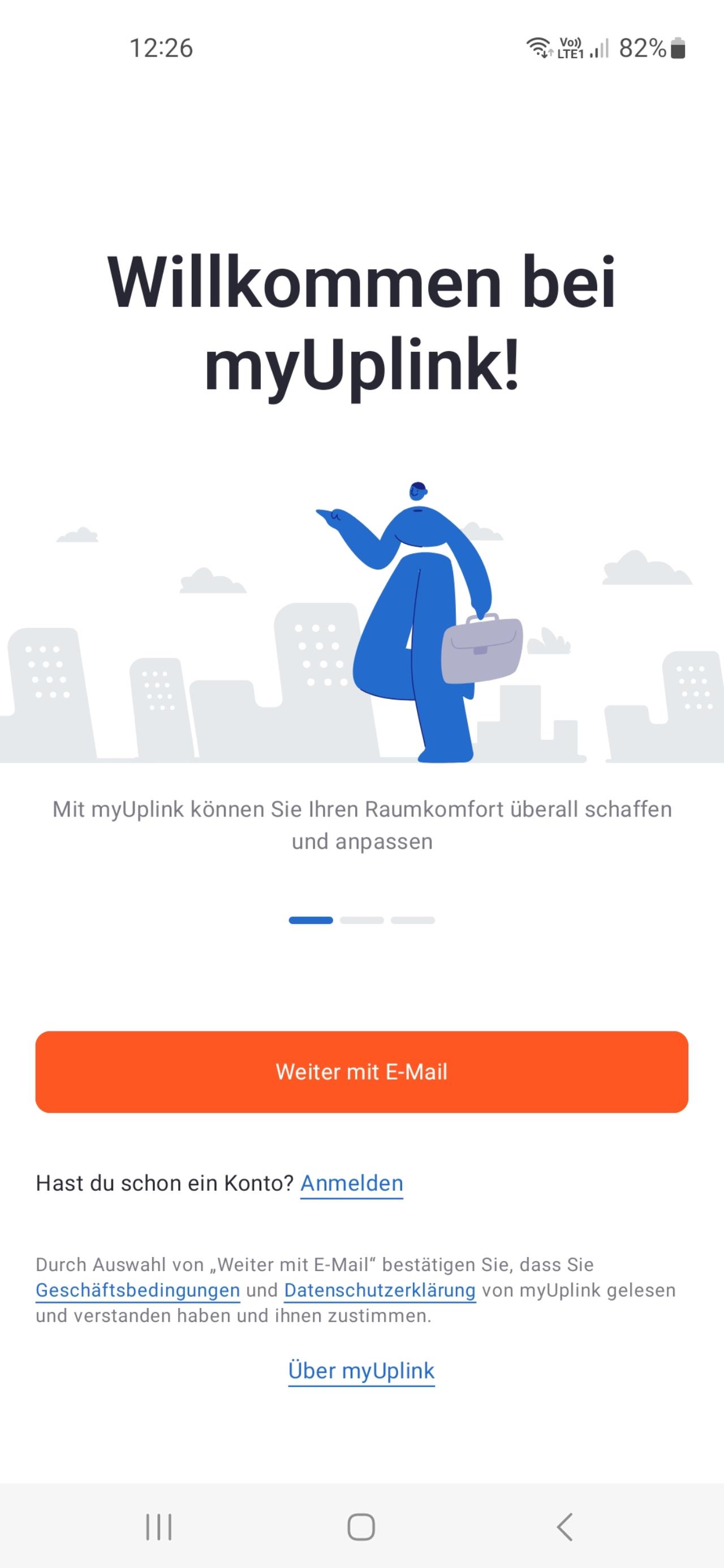View the Datenschutzerklärung privacy policy
This screenshot has width=724, height=1568.
pyautogui.click(x=380, y=1290)
